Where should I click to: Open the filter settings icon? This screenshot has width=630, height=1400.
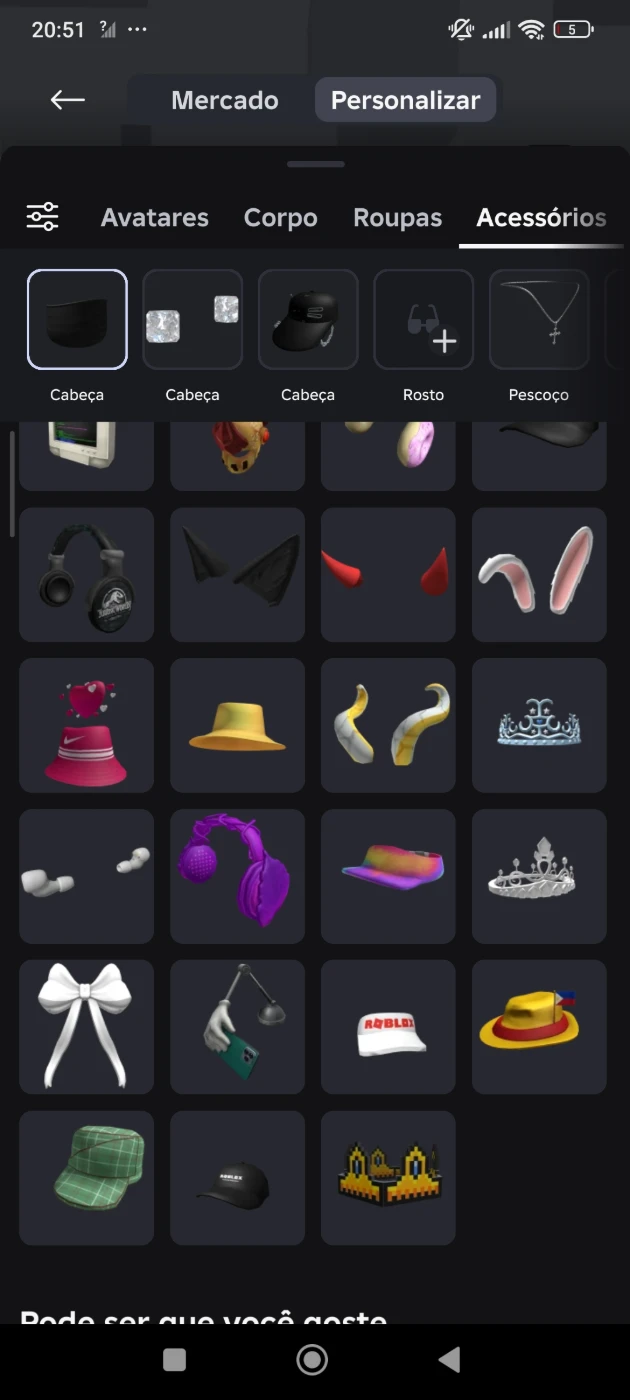pos(42,217)
